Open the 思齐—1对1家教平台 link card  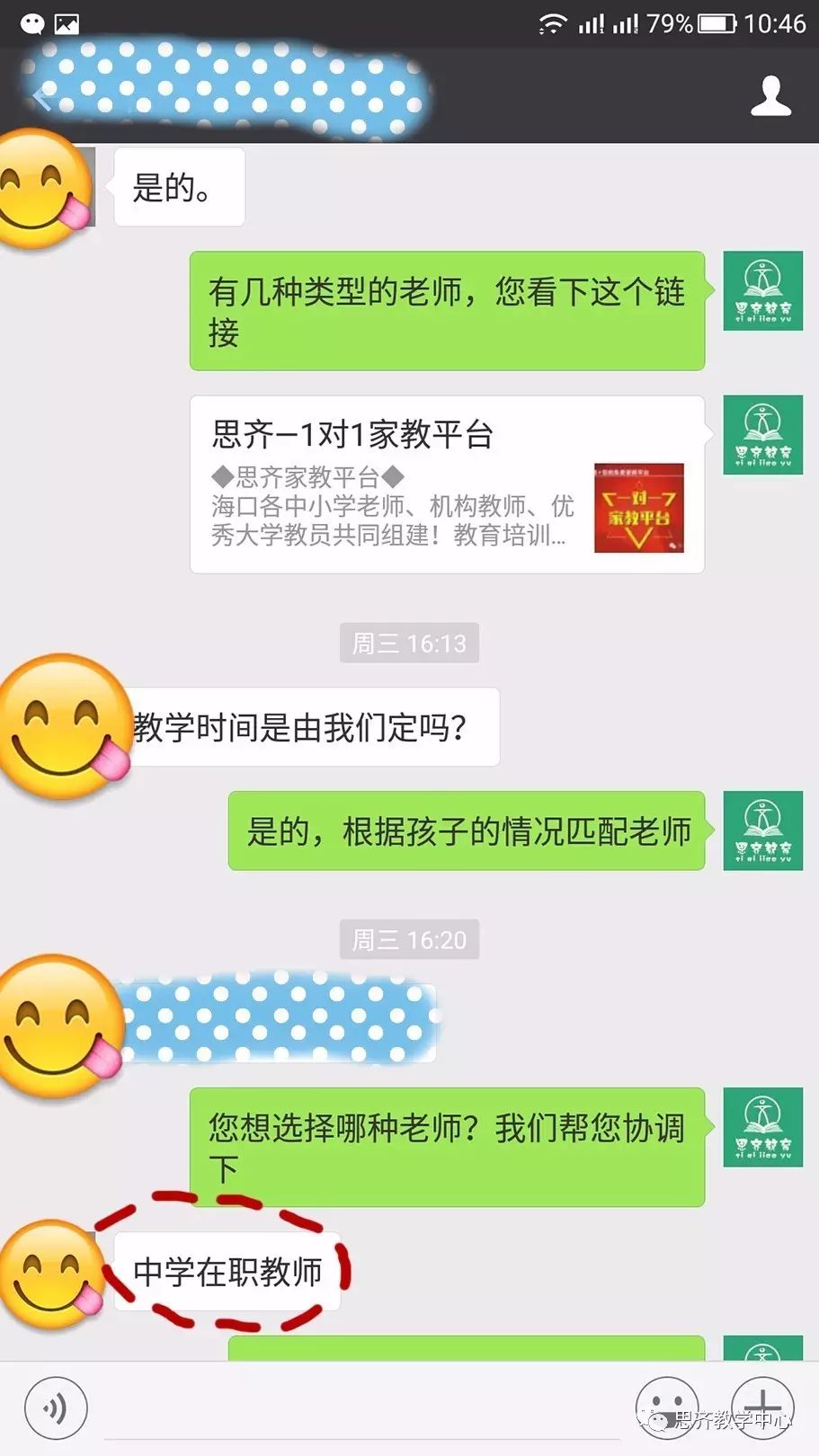447,484
